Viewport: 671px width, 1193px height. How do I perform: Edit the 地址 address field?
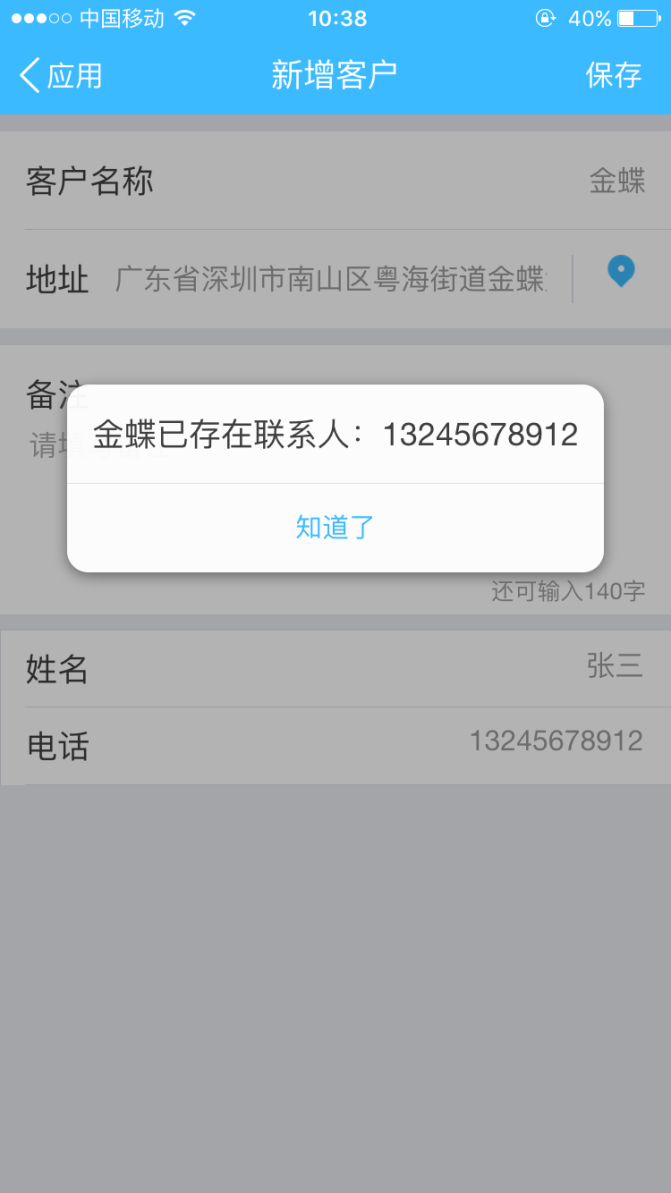point(330,279)
